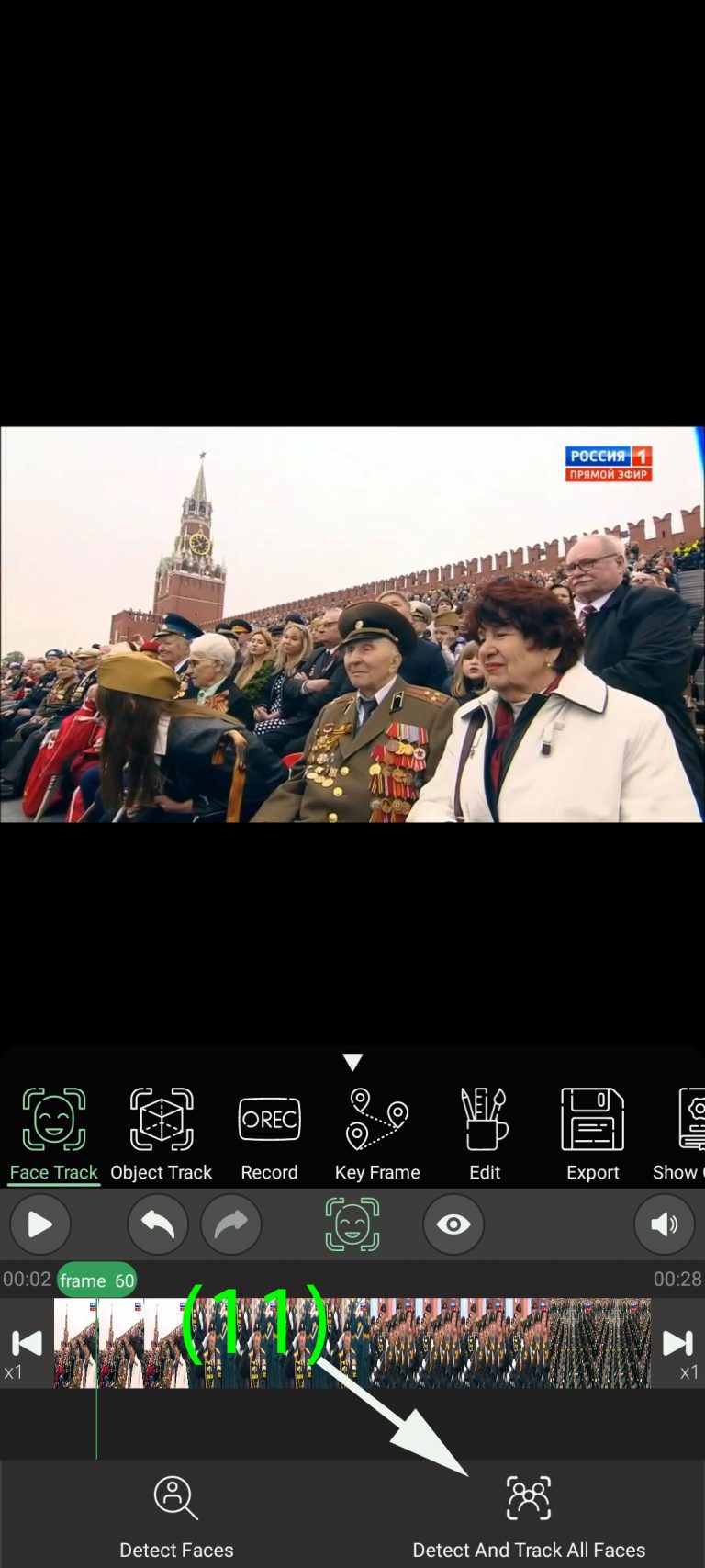Open the Key Frame tool
Viewport: 705px width, 1568px height.
tap(377, 1133)
